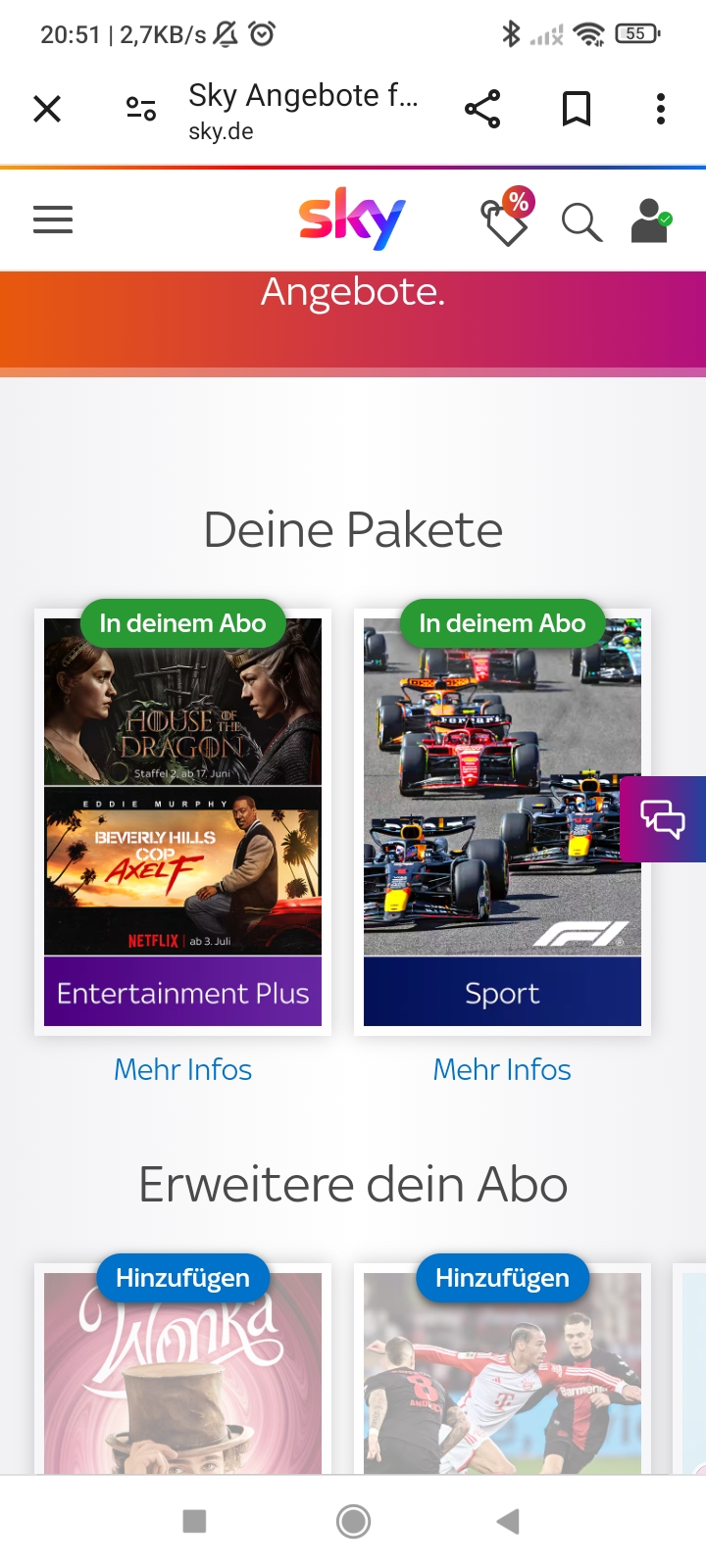706x1568 pixels.
Task: Close the browser tab with X
Action: [47, 109]
